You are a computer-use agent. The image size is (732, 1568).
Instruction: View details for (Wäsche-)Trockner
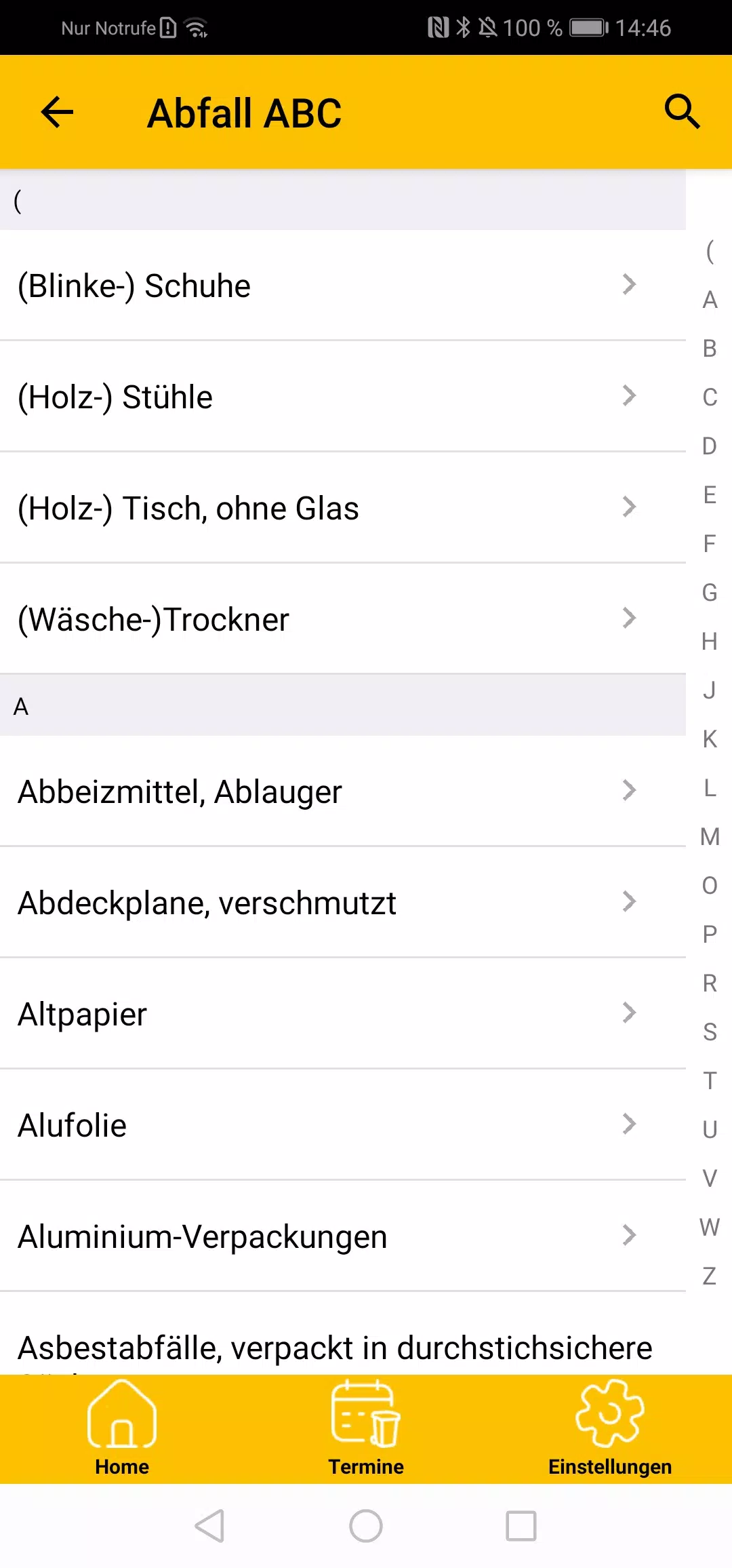coord(343,619)
